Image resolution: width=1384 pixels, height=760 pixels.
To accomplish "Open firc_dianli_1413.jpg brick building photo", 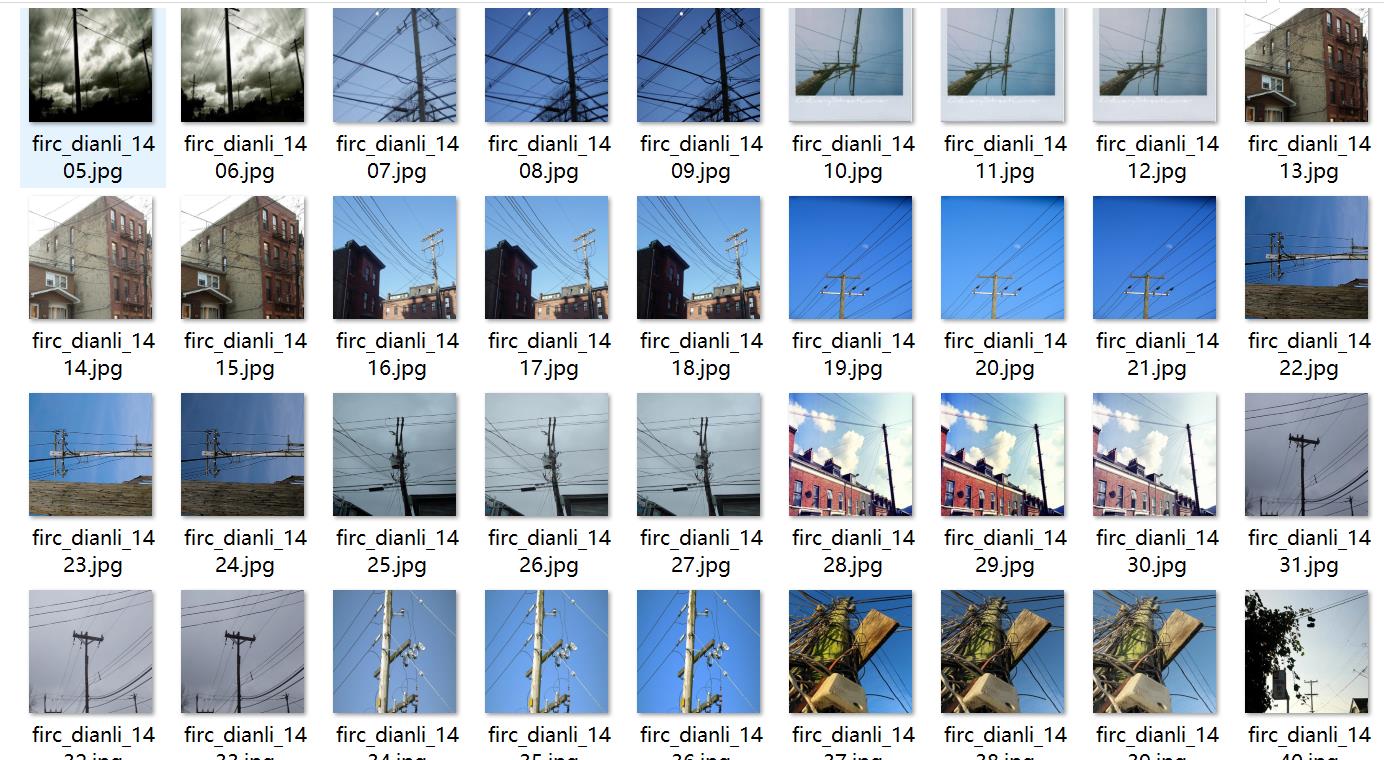I will [1307, 66].
